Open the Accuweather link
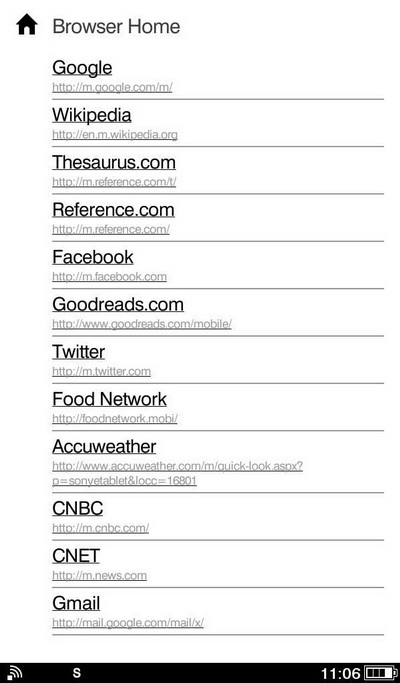The image size is (400, 683). 104,447
